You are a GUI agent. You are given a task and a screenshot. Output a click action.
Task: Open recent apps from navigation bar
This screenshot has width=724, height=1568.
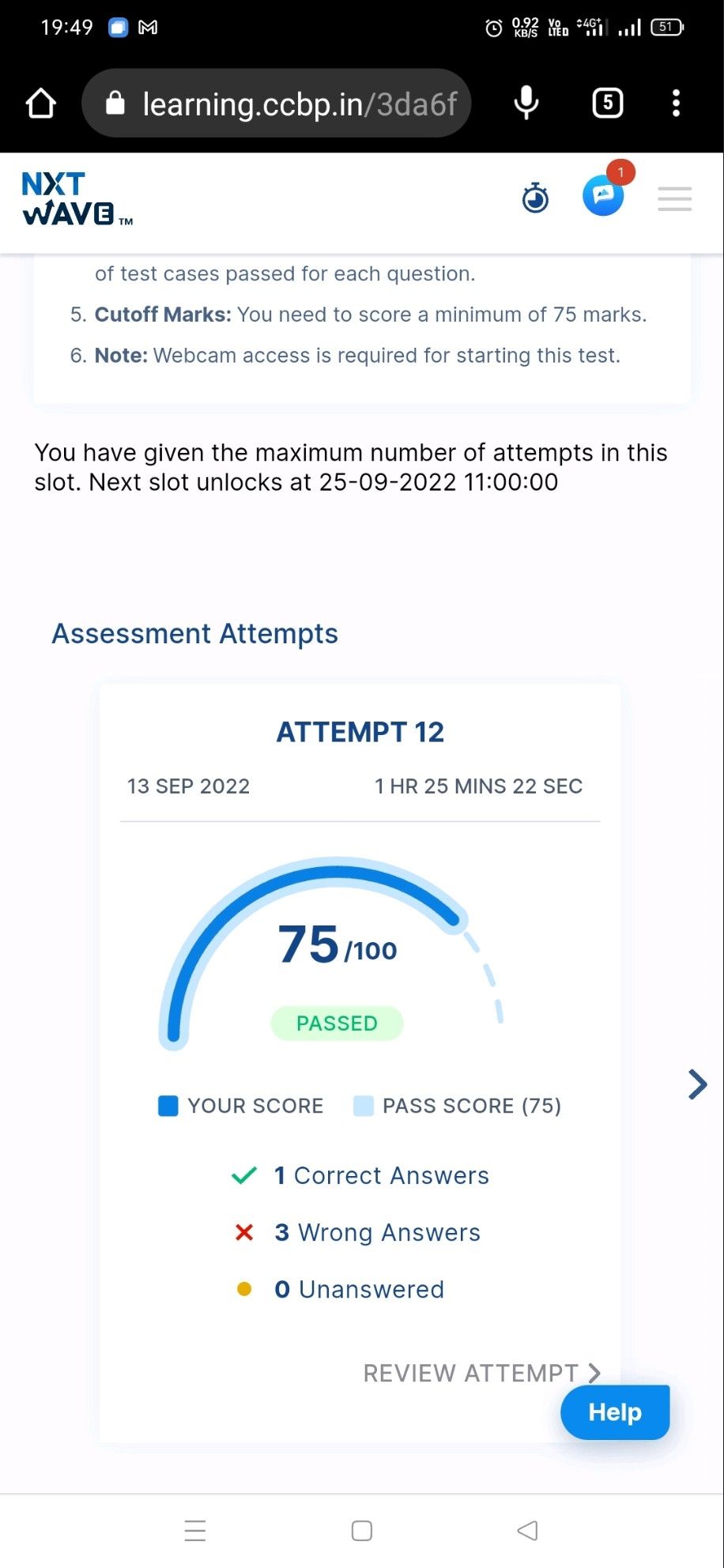click(x=195, y=1531)
